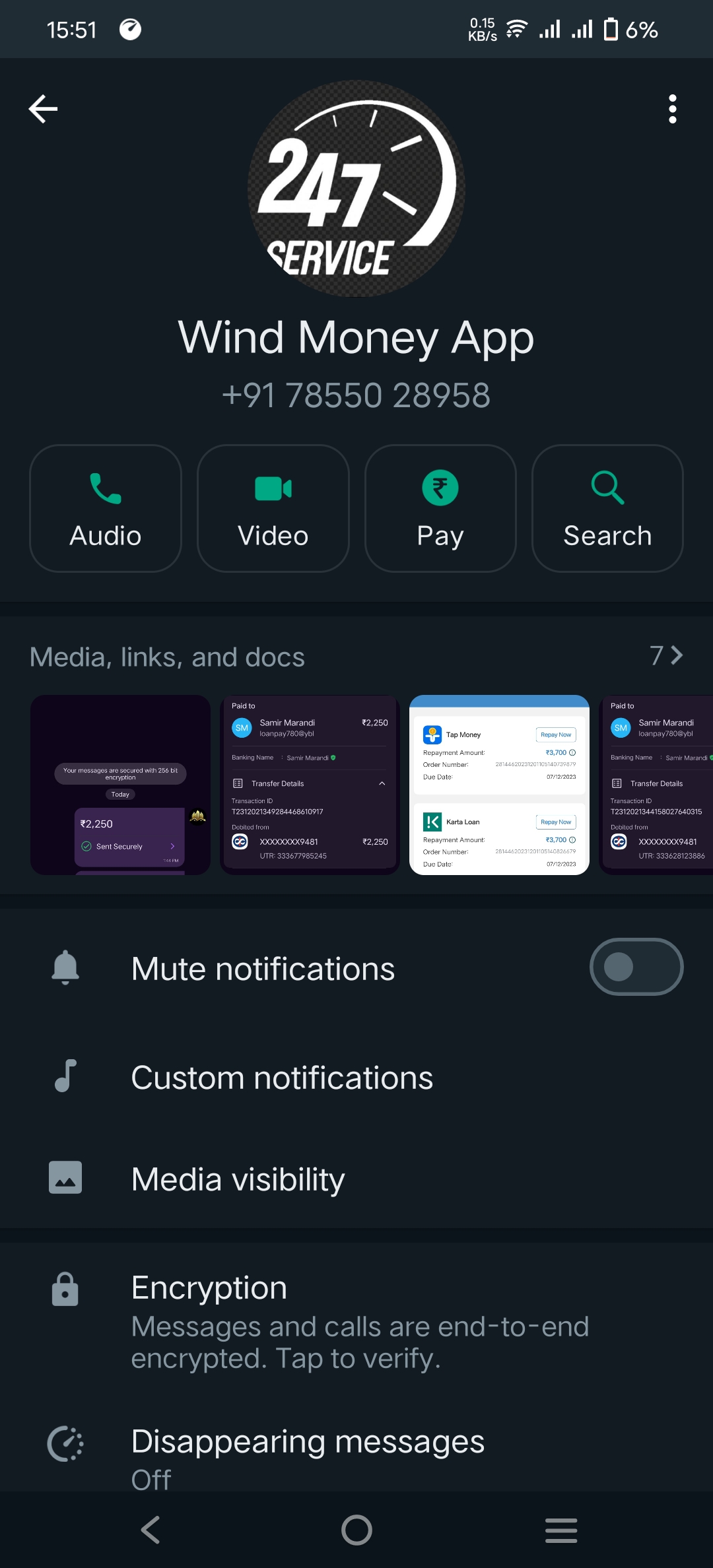
Task: Search within this chat
Action: [607, 508]
